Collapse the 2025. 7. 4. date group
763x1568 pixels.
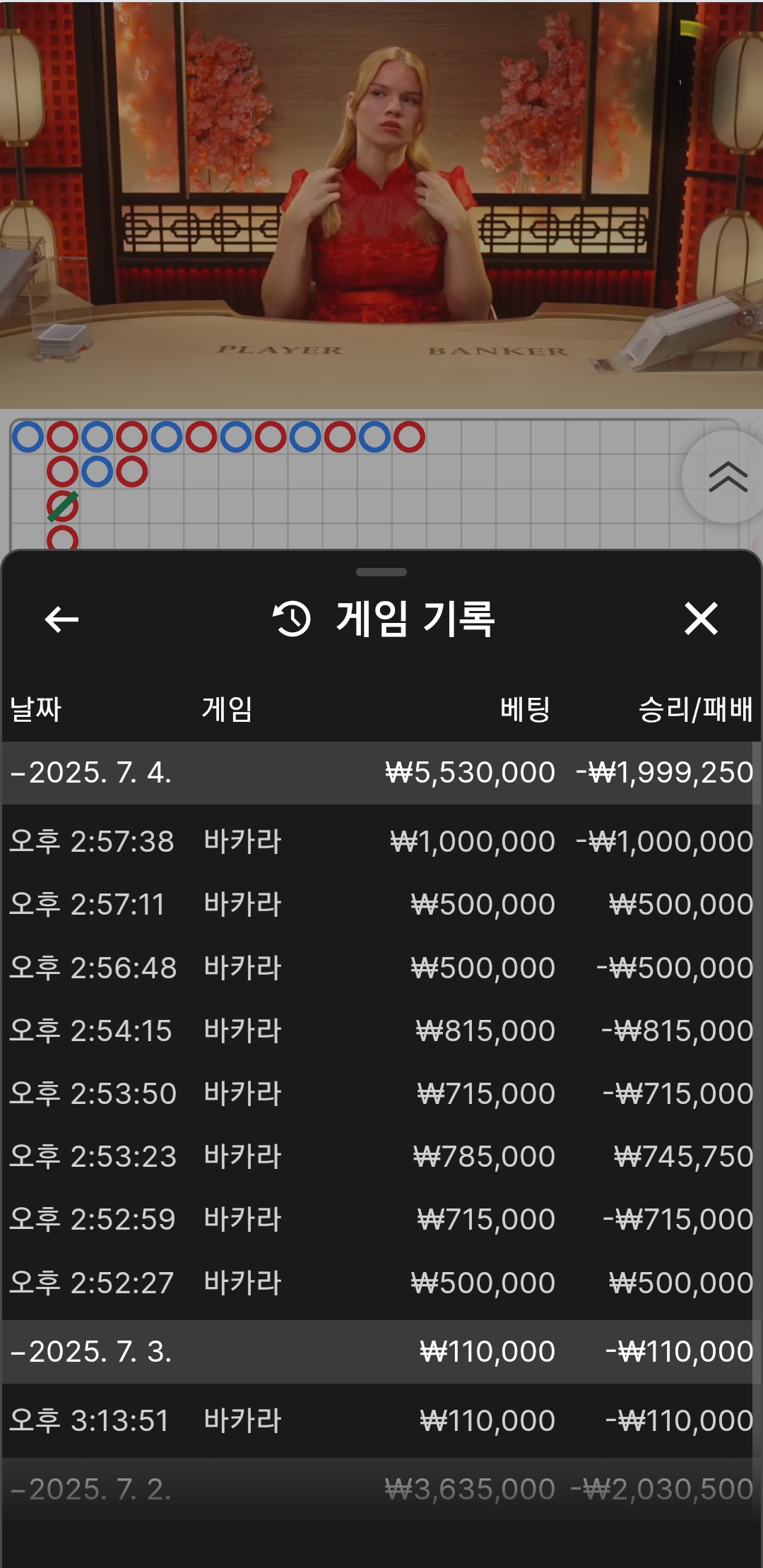(x=381, y=773)
